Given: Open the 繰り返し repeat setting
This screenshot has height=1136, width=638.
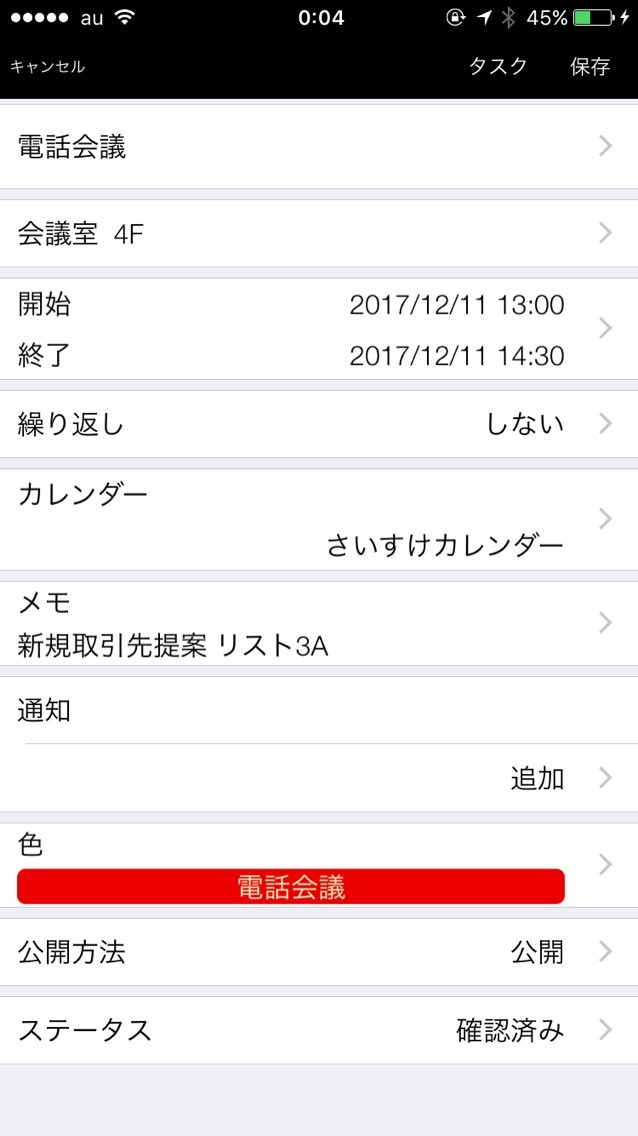Looking at the screenshot, I should click(319, 424).
